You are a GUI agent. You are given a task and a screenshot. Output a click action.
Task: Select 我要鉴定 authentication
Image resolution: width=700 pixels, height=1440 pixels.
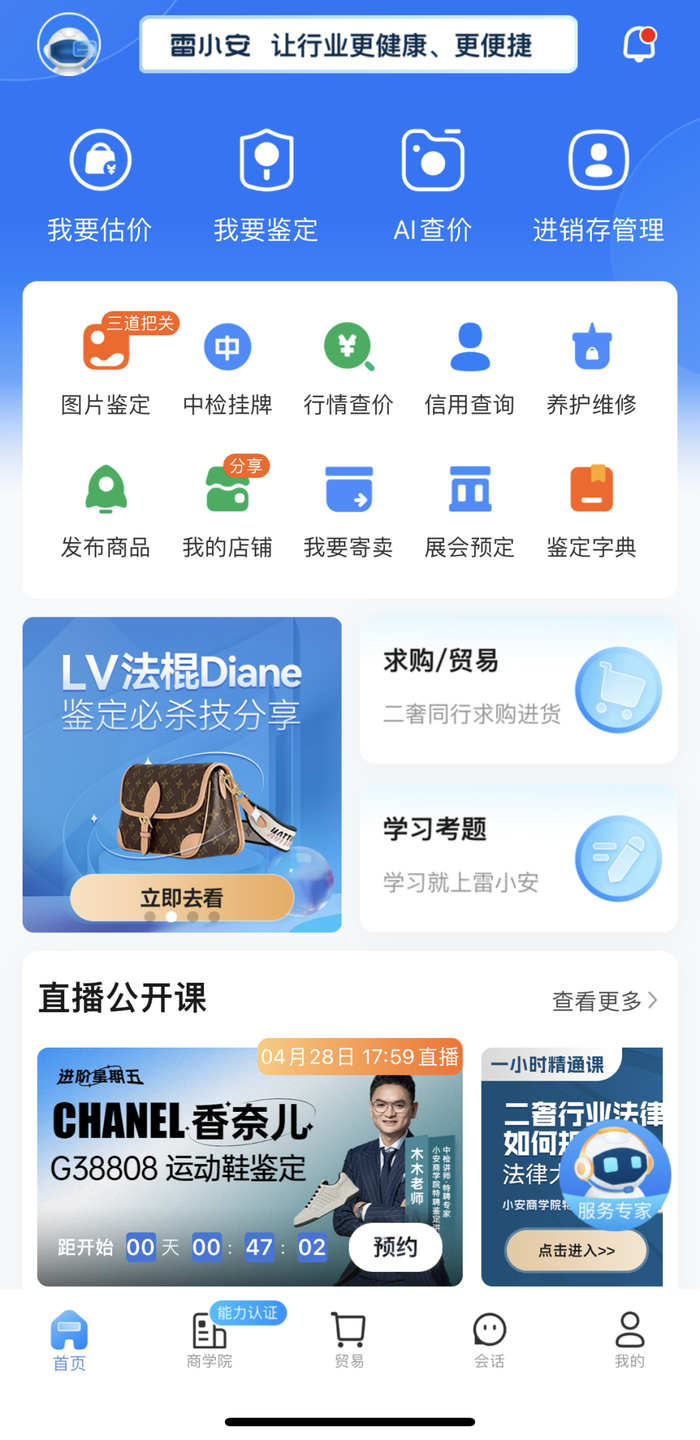(266, 187)
